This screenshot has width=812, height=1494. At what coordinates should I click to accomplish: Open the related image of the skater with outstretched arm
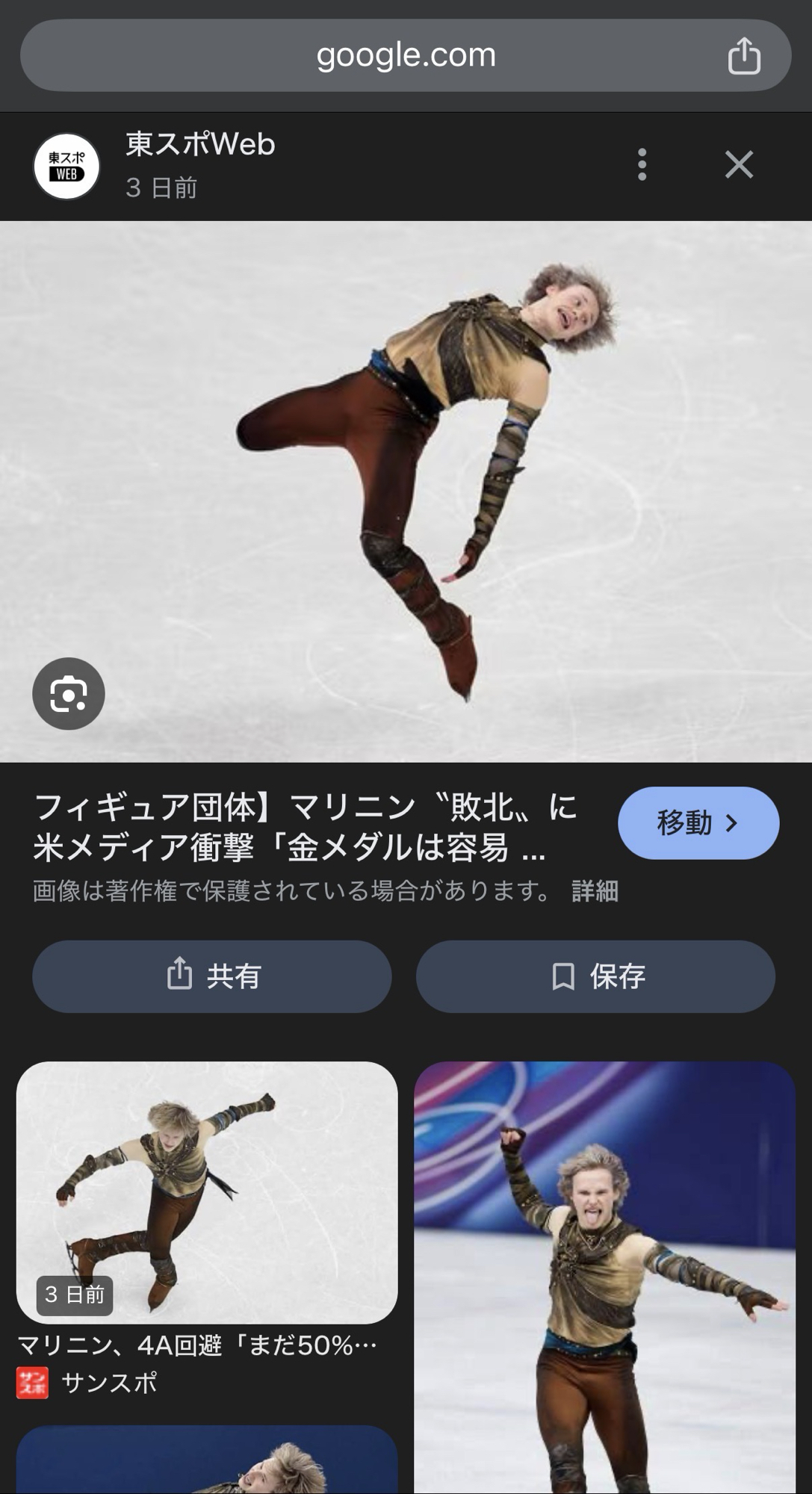pyautogui.click(x=604, y=1277)
